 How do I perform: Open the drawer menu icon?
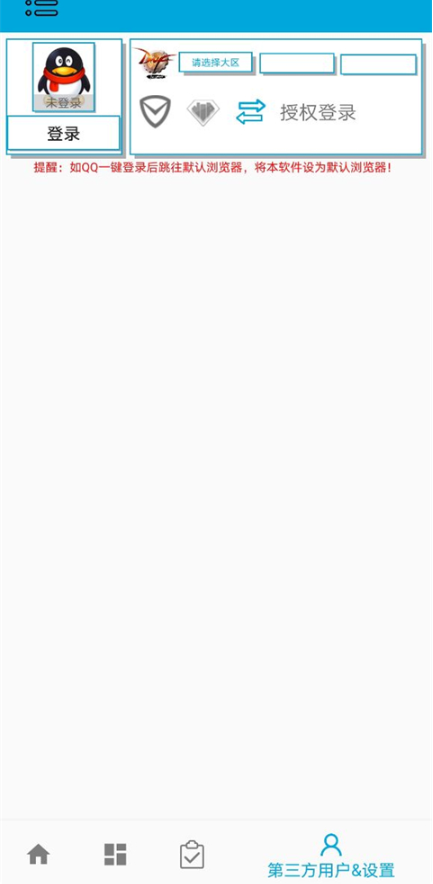click(x=42, y=7)
